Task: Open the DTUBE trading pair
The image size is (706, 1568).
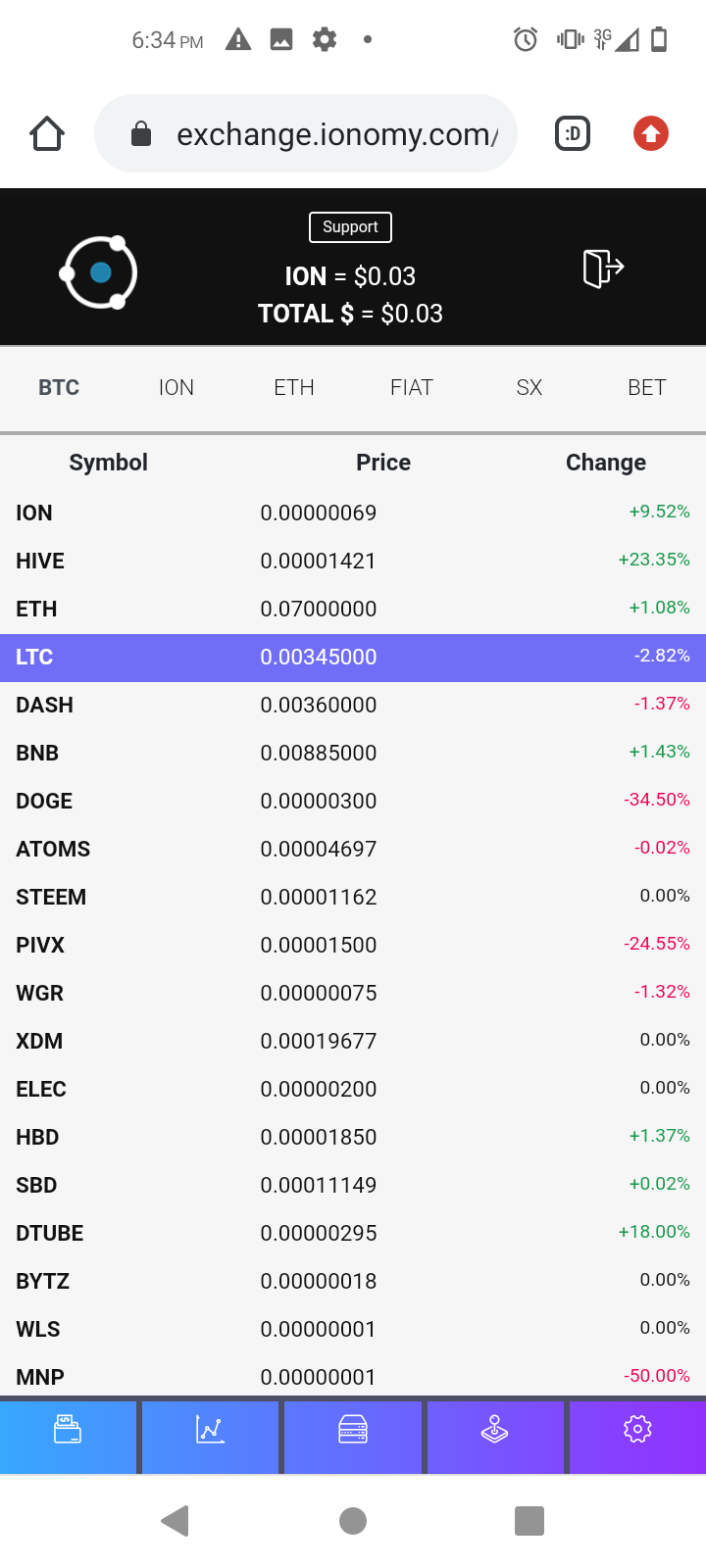Action: [x=353, y=1233]
